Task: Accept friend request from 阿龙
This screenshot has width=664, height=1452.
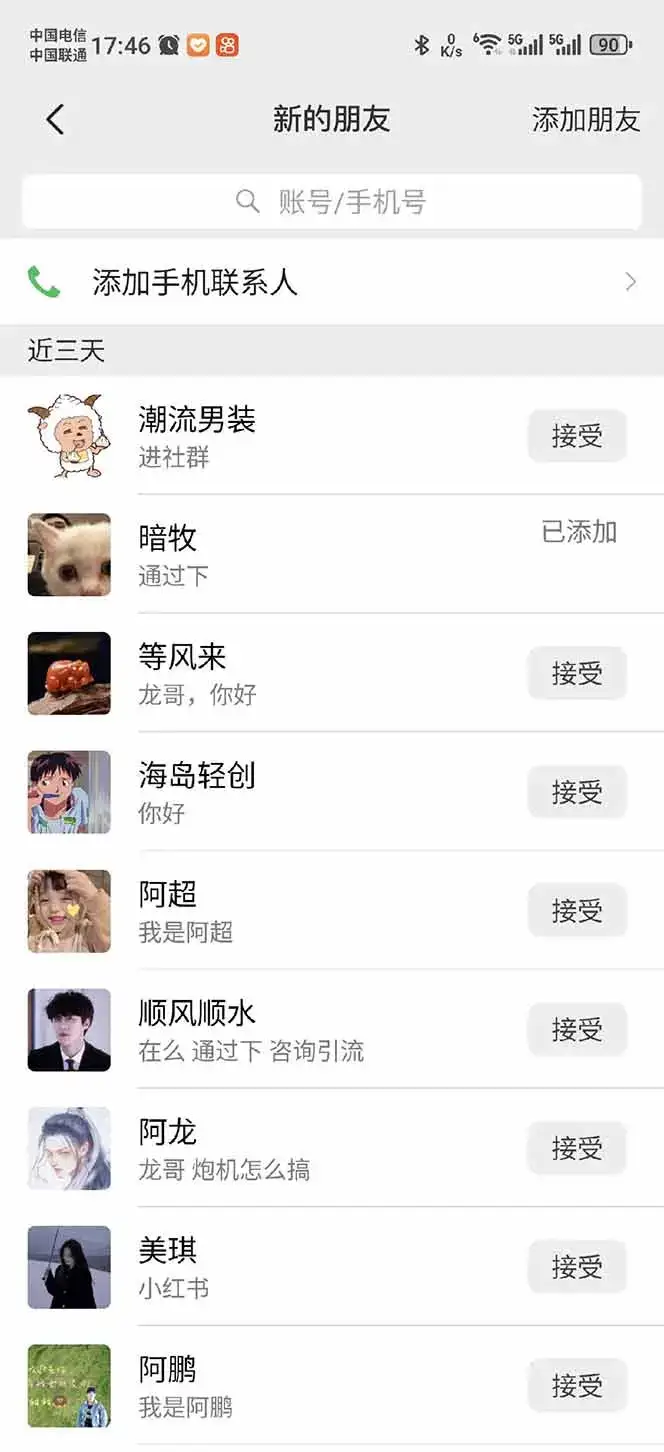Action: (x=577, y=1148)
